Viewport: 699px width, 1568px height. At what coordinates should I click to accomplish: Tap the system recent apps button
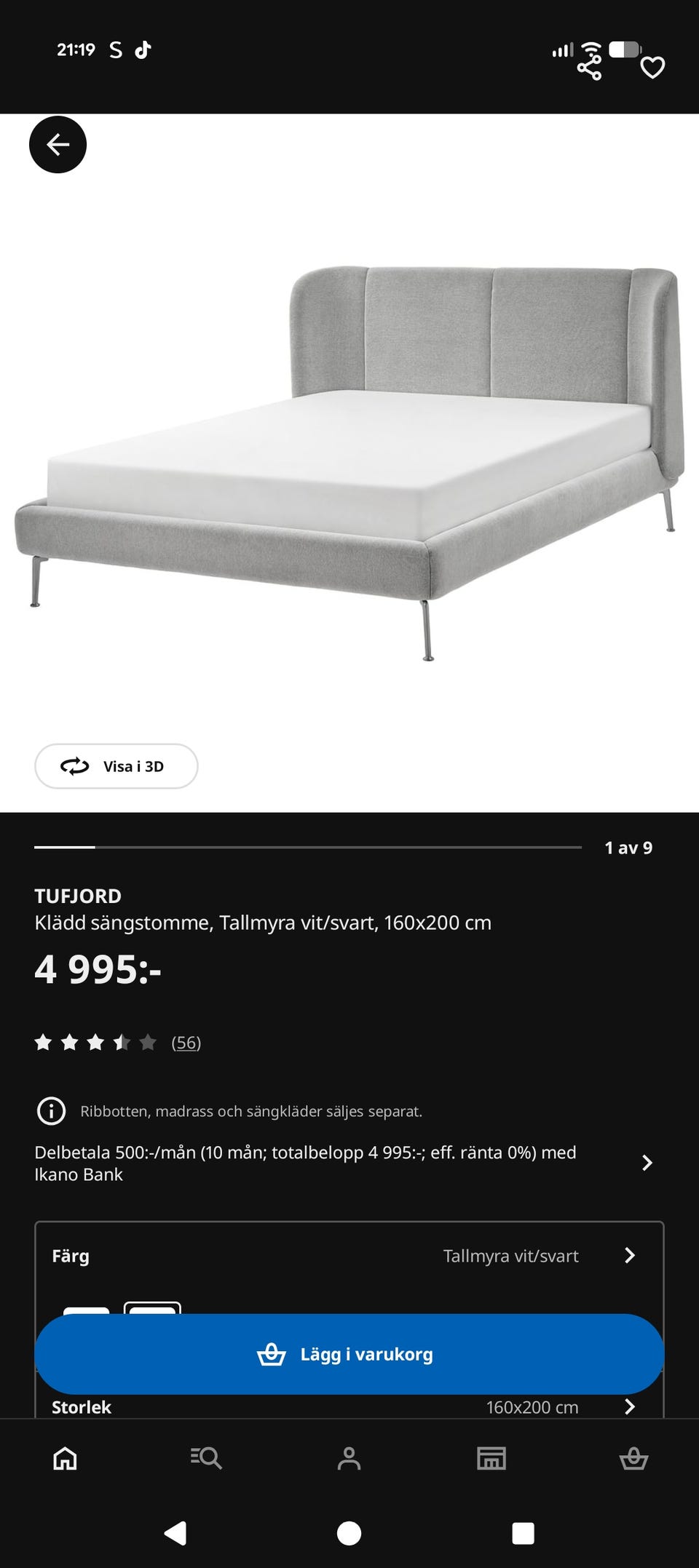click(523, 1533)
